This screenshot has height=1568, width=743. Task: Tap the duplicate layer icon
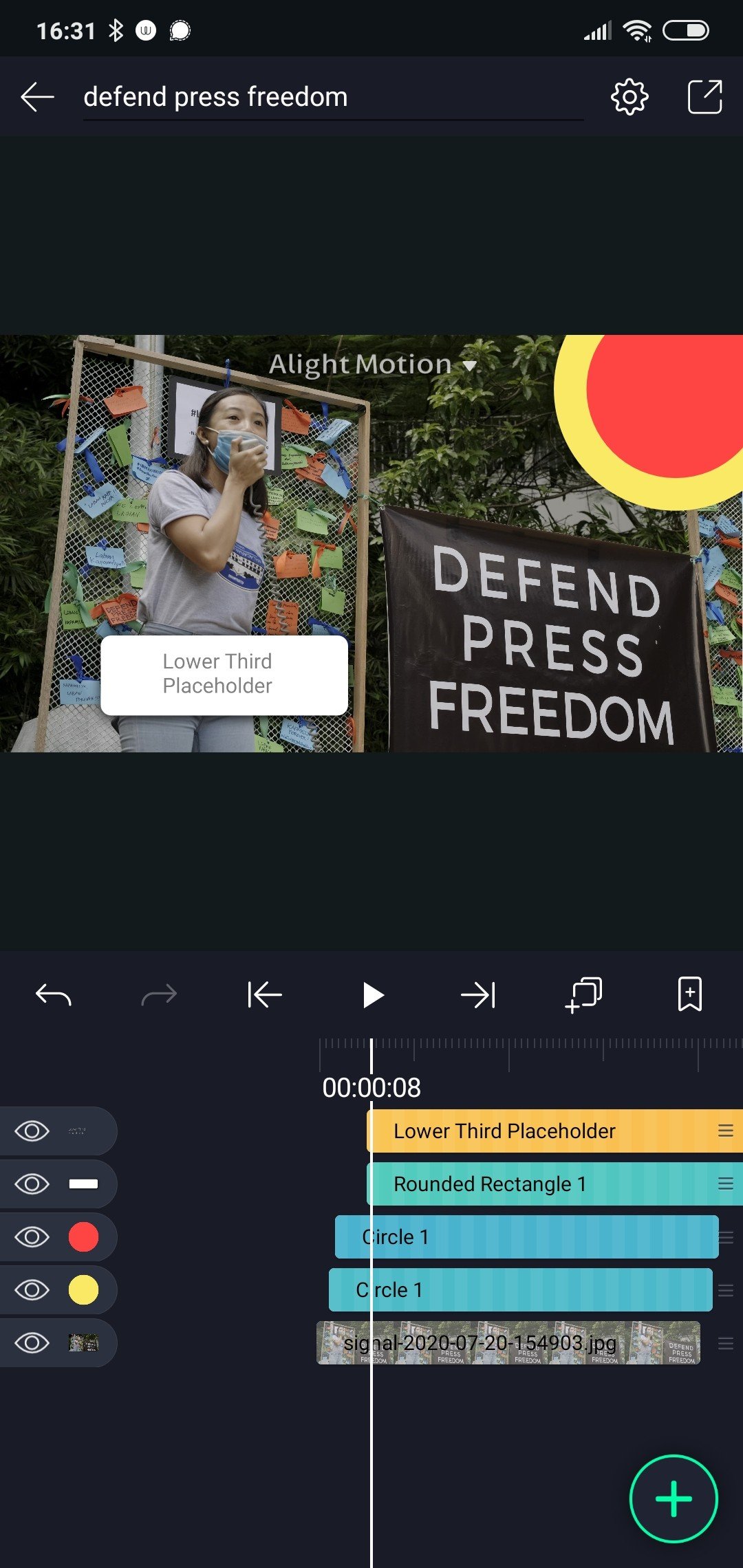[x=583, y=994]
